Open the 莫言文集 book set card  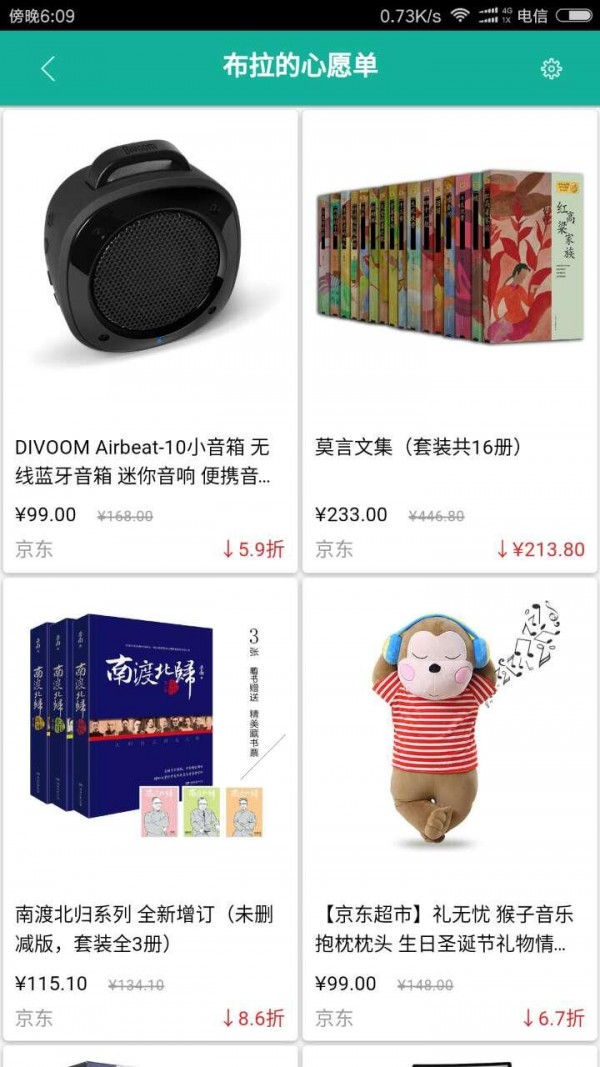pyautogui.click(x=450, y=340)
